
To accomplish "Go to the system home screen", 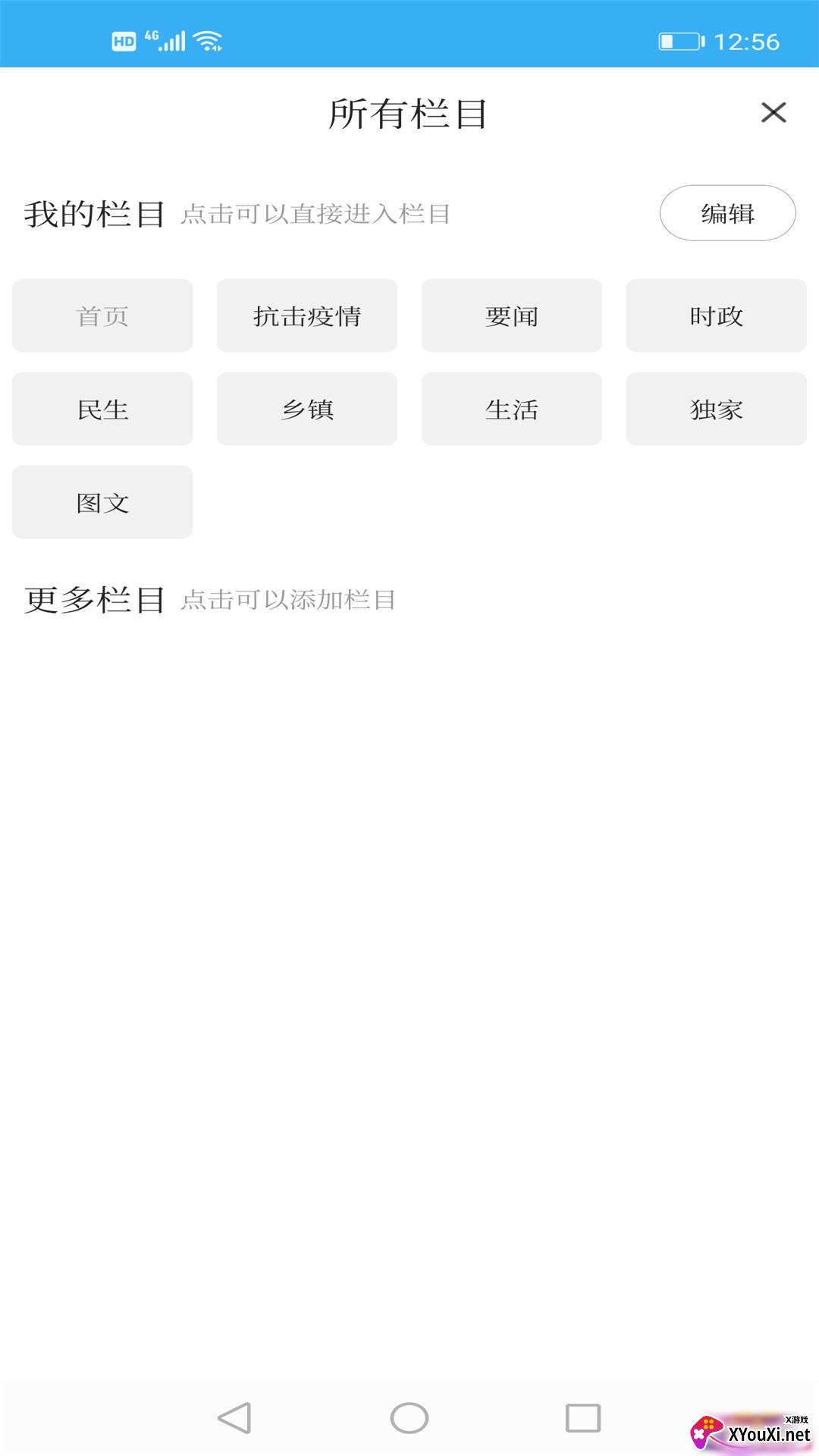I will click(409, 1417).
